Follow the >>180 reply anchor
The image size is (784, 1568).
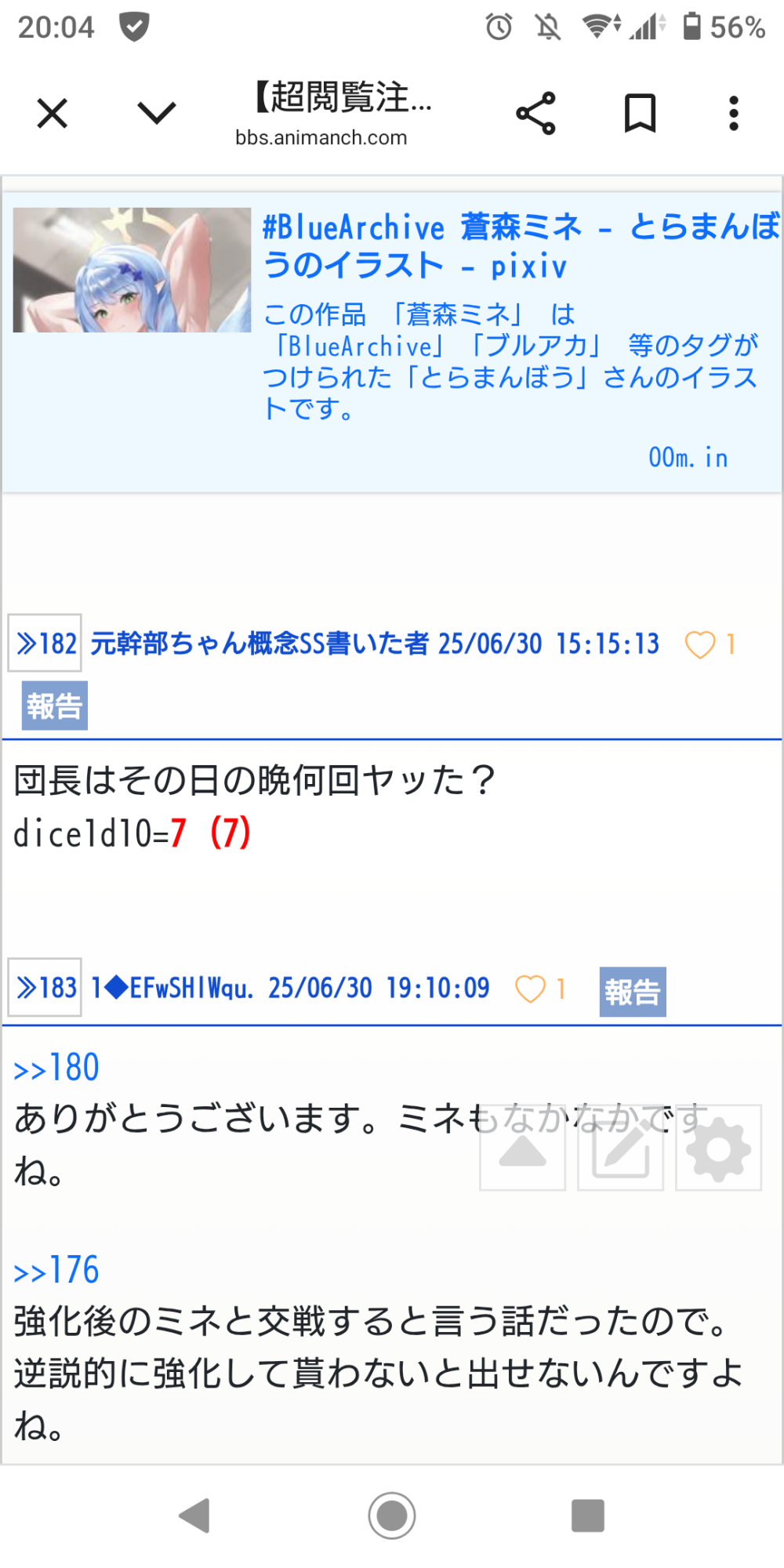[56, 1068]
